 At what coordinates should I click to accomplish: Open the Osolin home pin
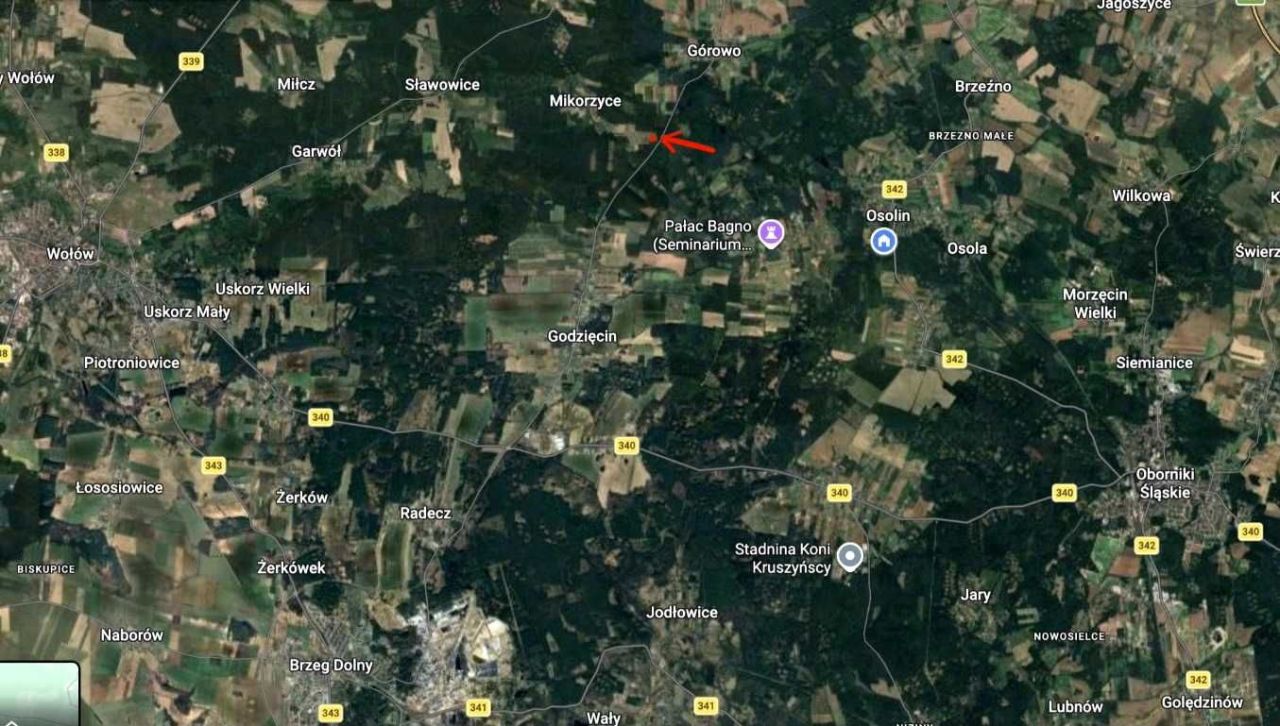point(884,240)
